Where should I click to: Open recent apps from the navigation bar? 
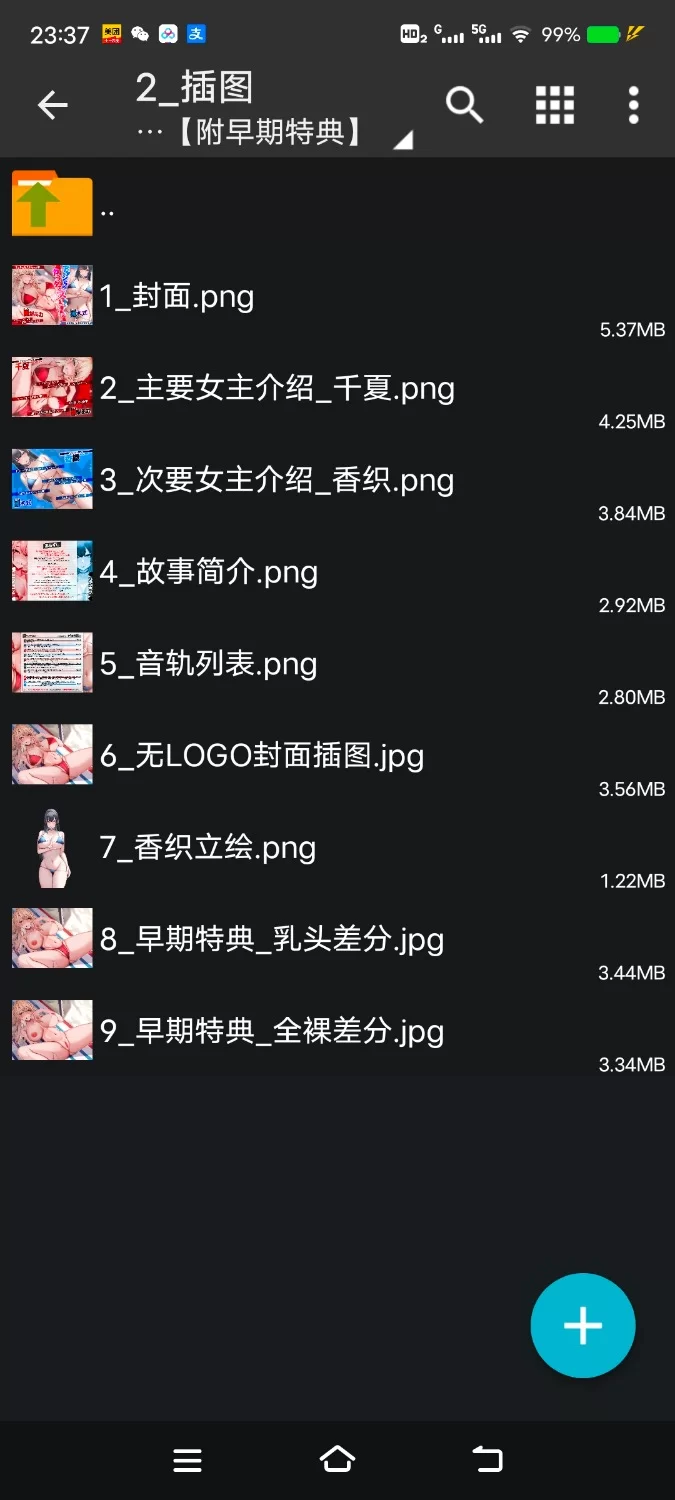tap(187, 1460)
